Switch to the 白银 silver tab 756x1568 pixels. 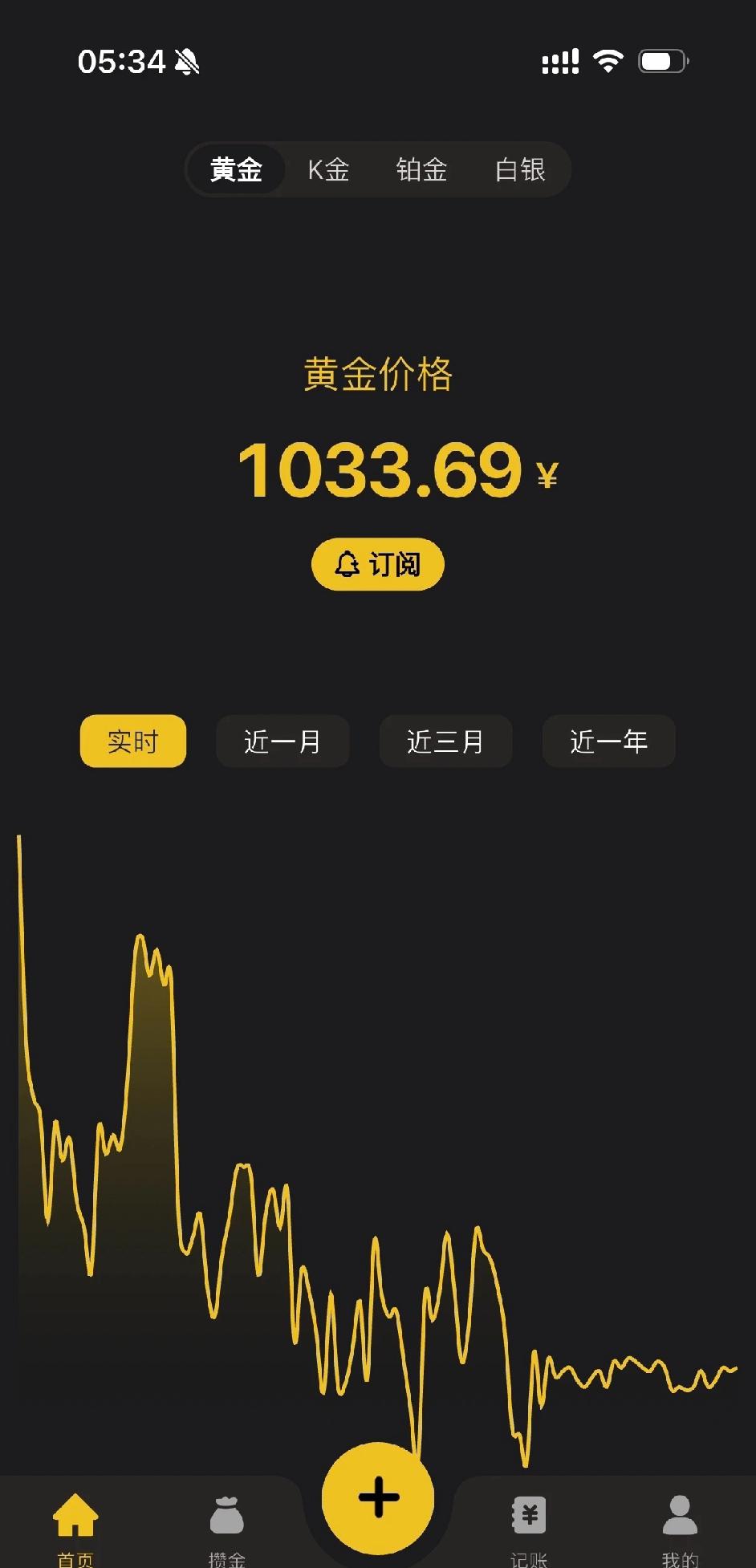(x=519, y=169)
